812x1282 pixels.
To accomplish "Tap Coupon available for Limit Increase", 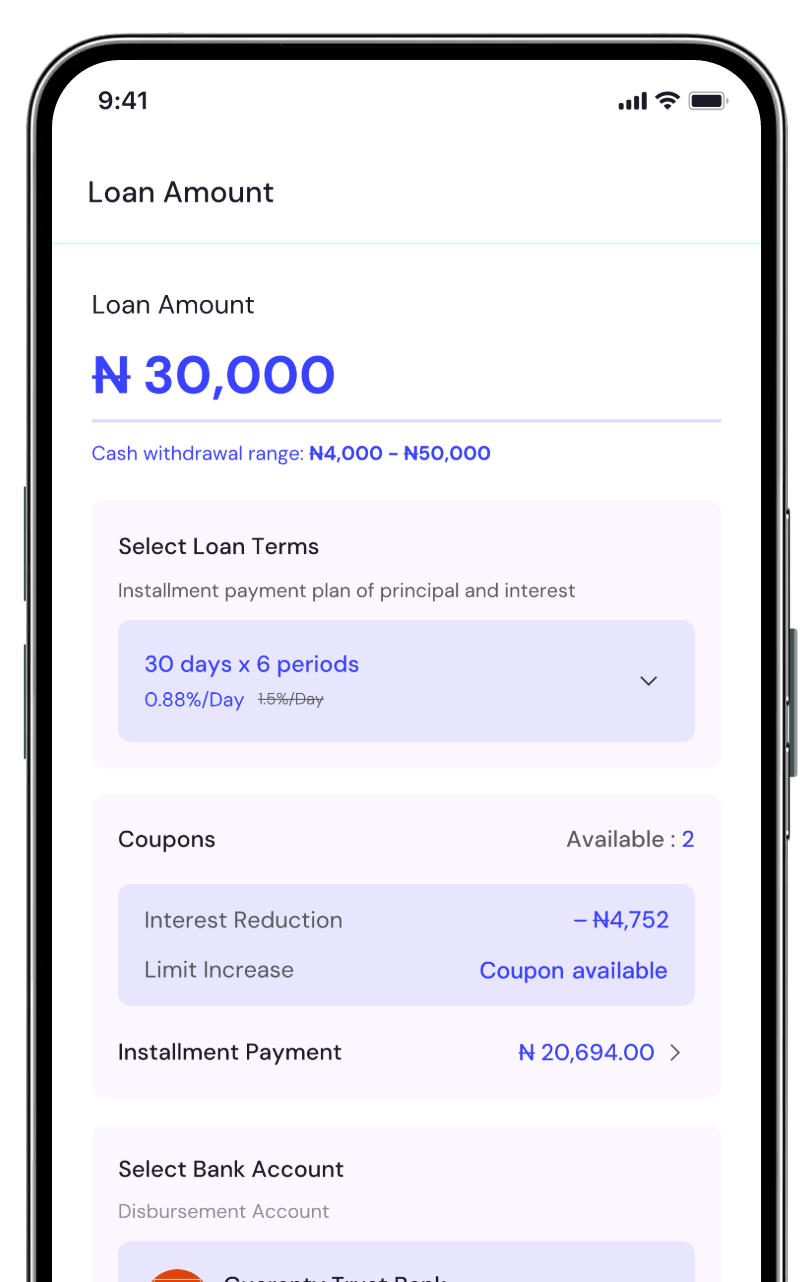I will 573,971.
